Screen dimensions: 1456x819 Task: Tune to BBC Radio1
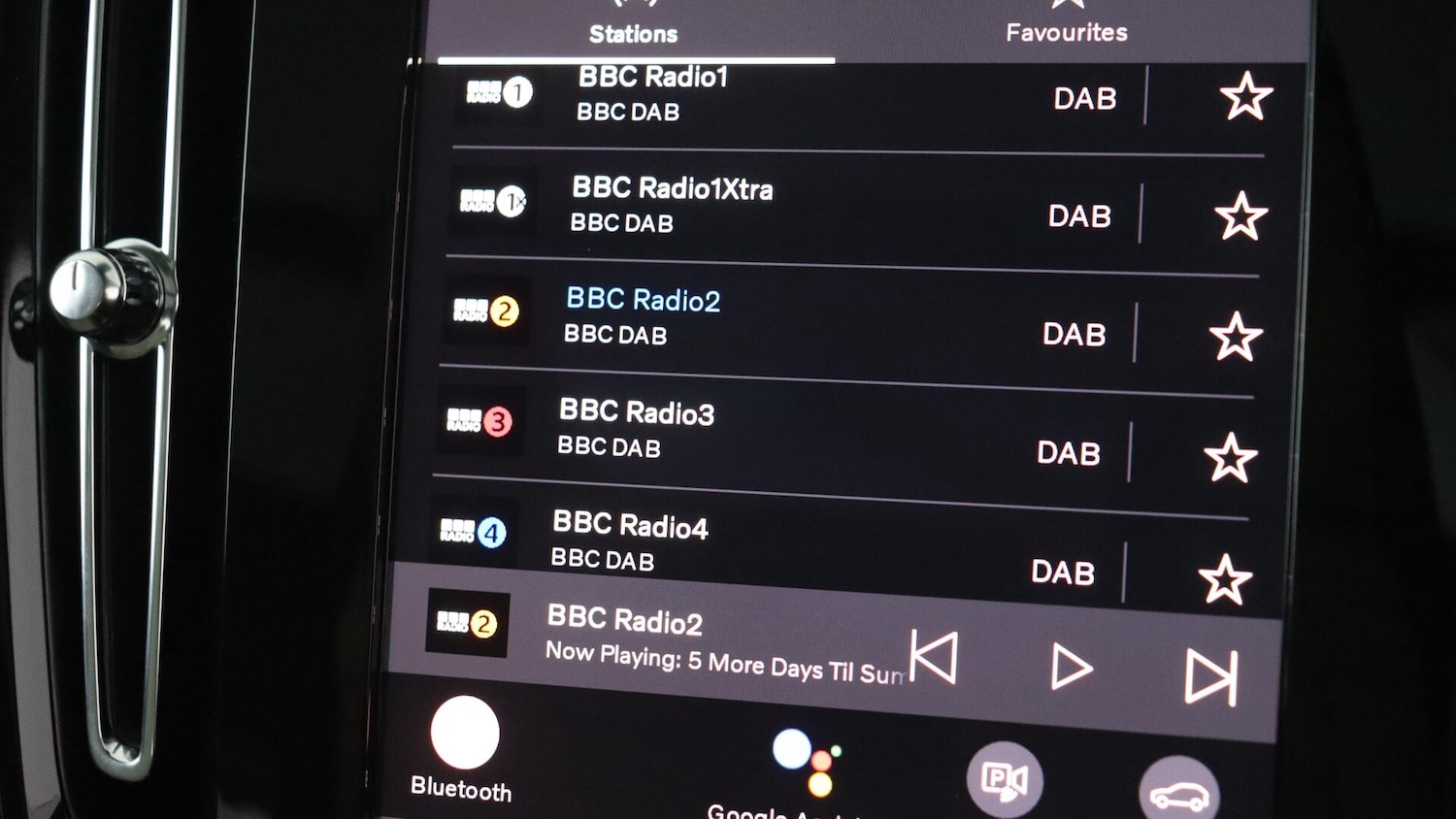tap(652, 93)
